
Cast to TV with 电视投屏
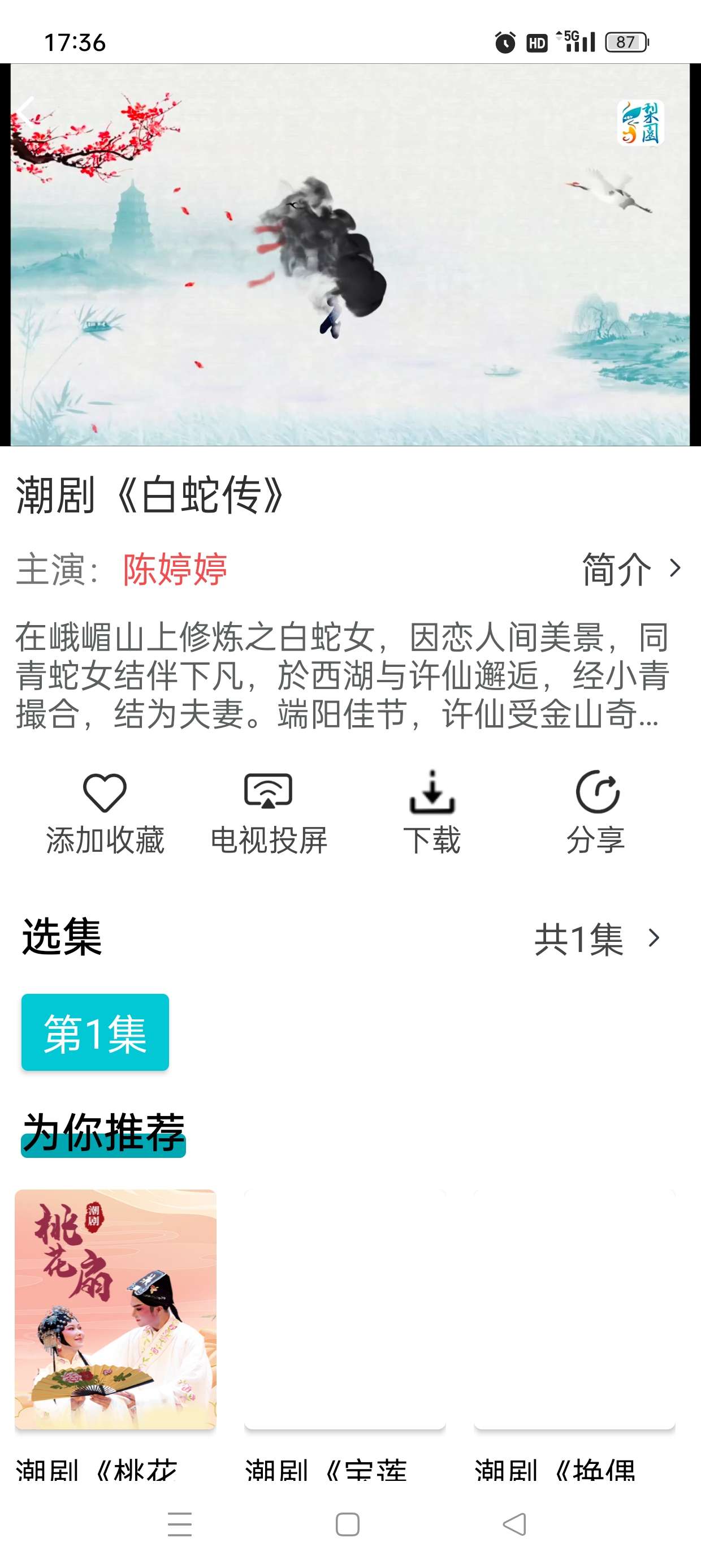point(269,812)
